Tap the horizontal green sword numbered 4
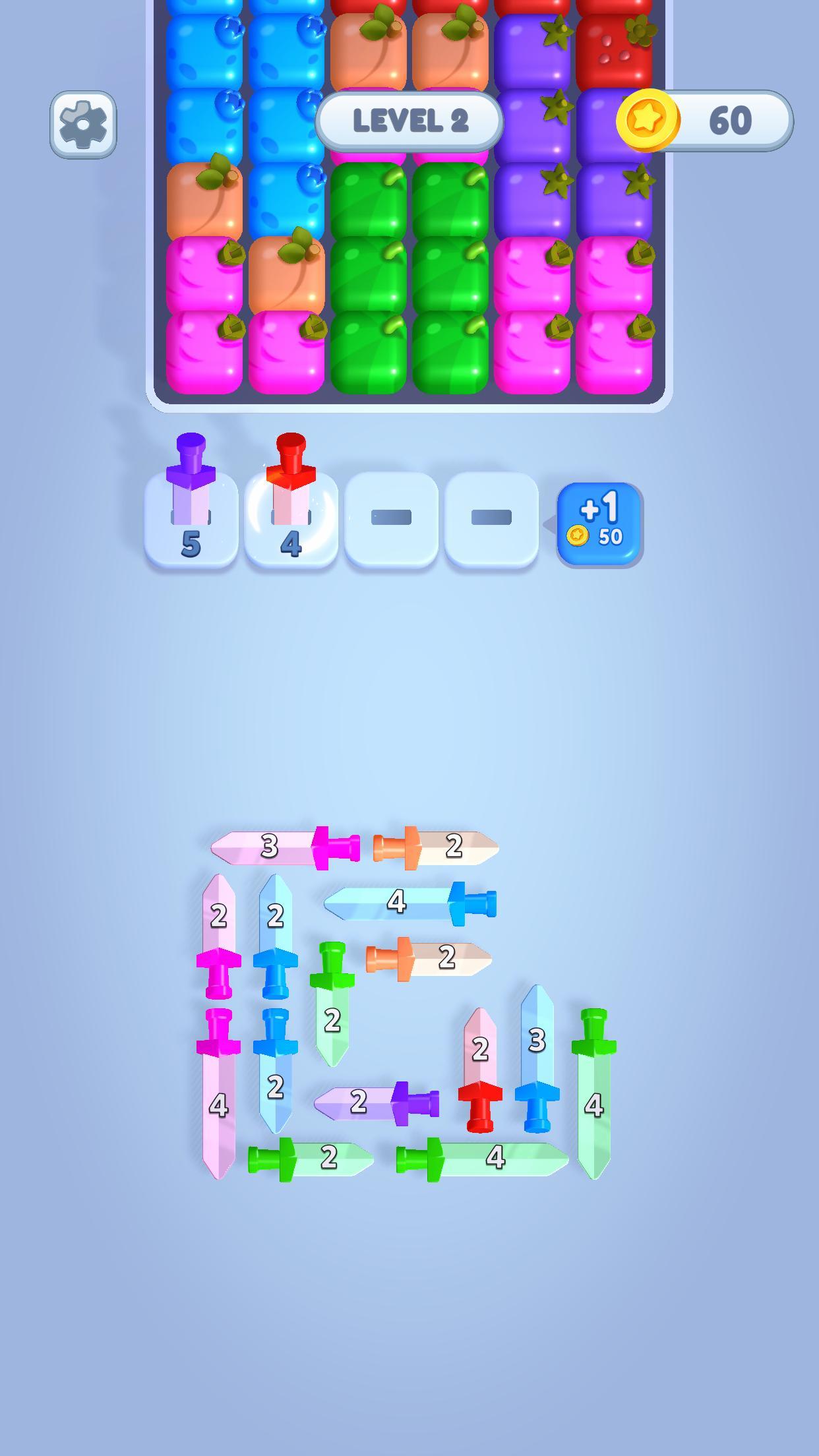 482,1159
